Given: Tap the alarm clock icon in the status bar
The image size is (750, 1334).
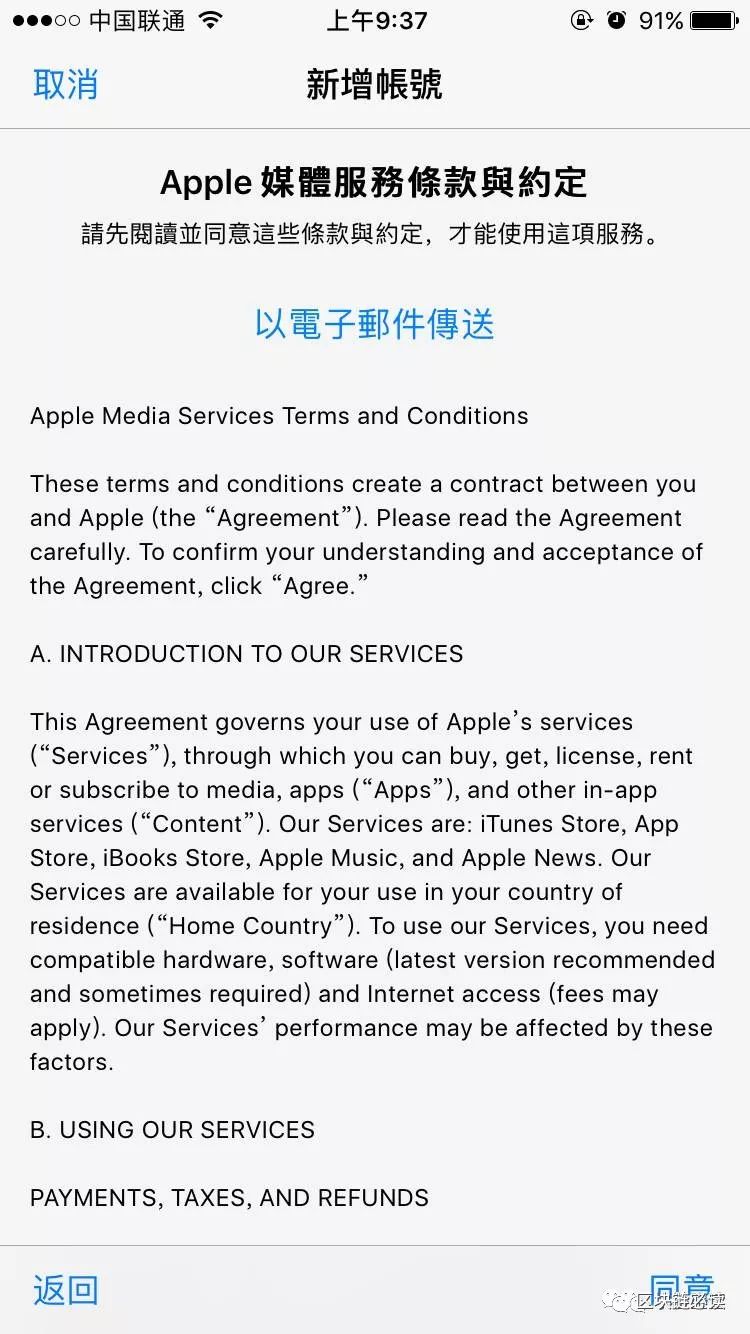Looking at the screenshot, I should coord(616,18).
